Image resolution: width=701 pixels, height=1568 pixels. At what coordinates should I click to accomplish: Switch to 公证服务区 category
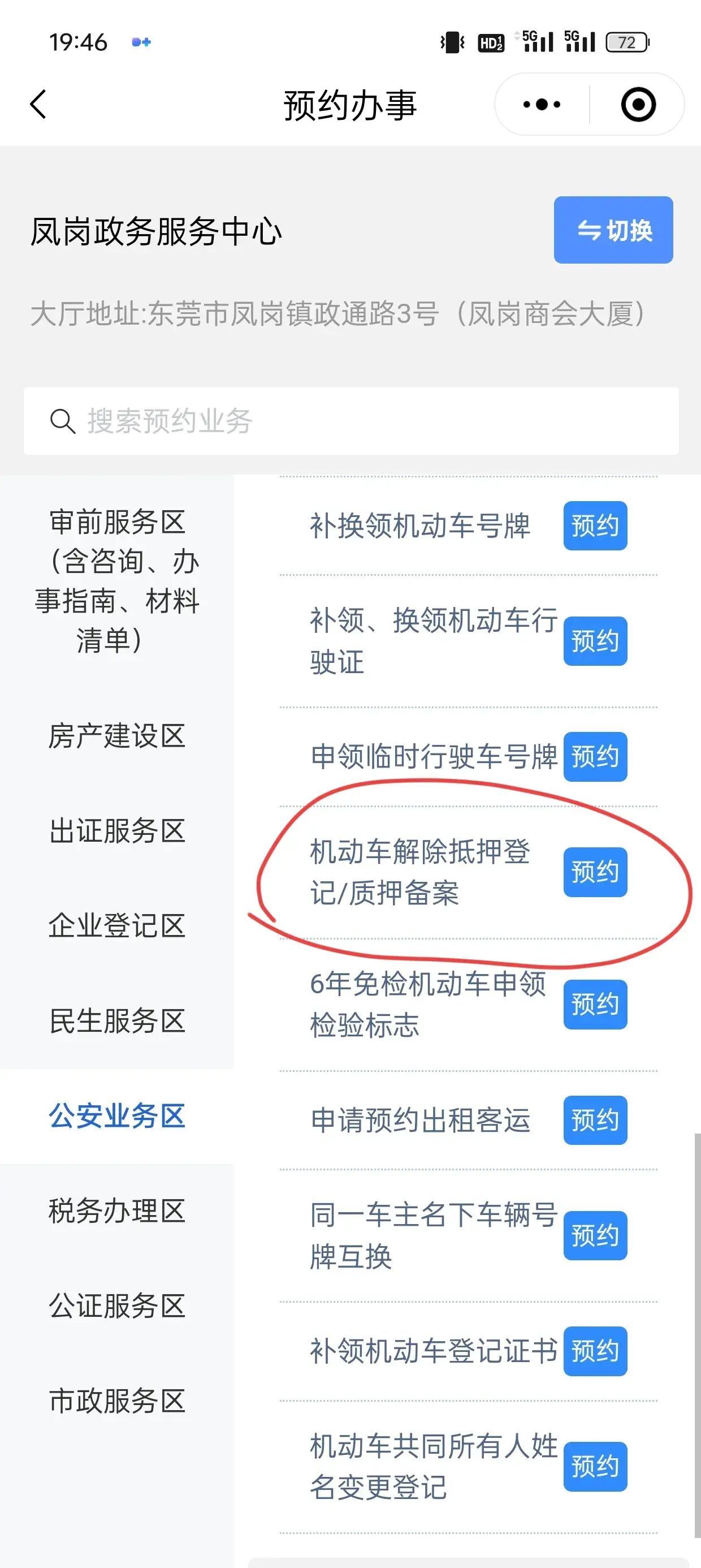(117, 1306)
